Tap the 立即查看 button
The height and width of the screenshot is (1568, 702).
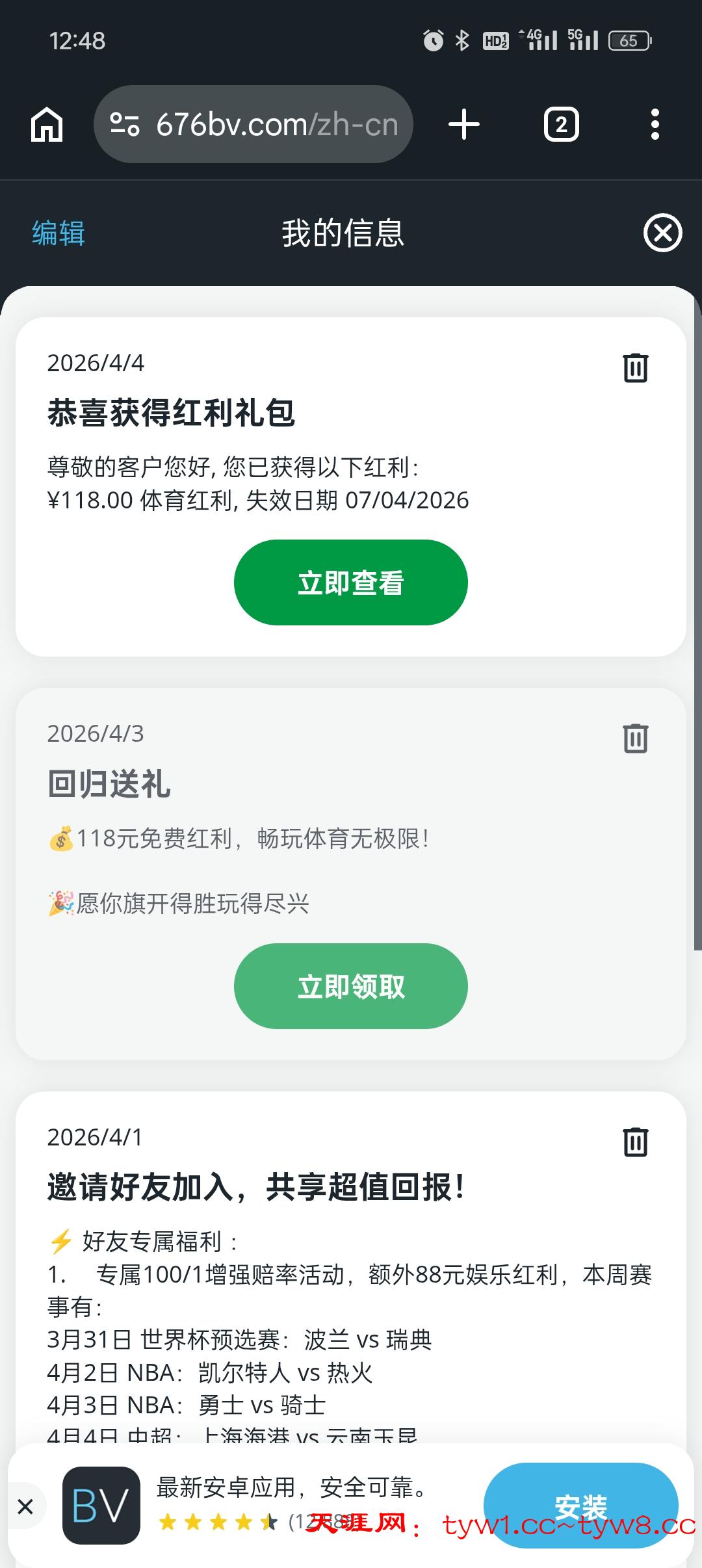click(x=351, y=582)
